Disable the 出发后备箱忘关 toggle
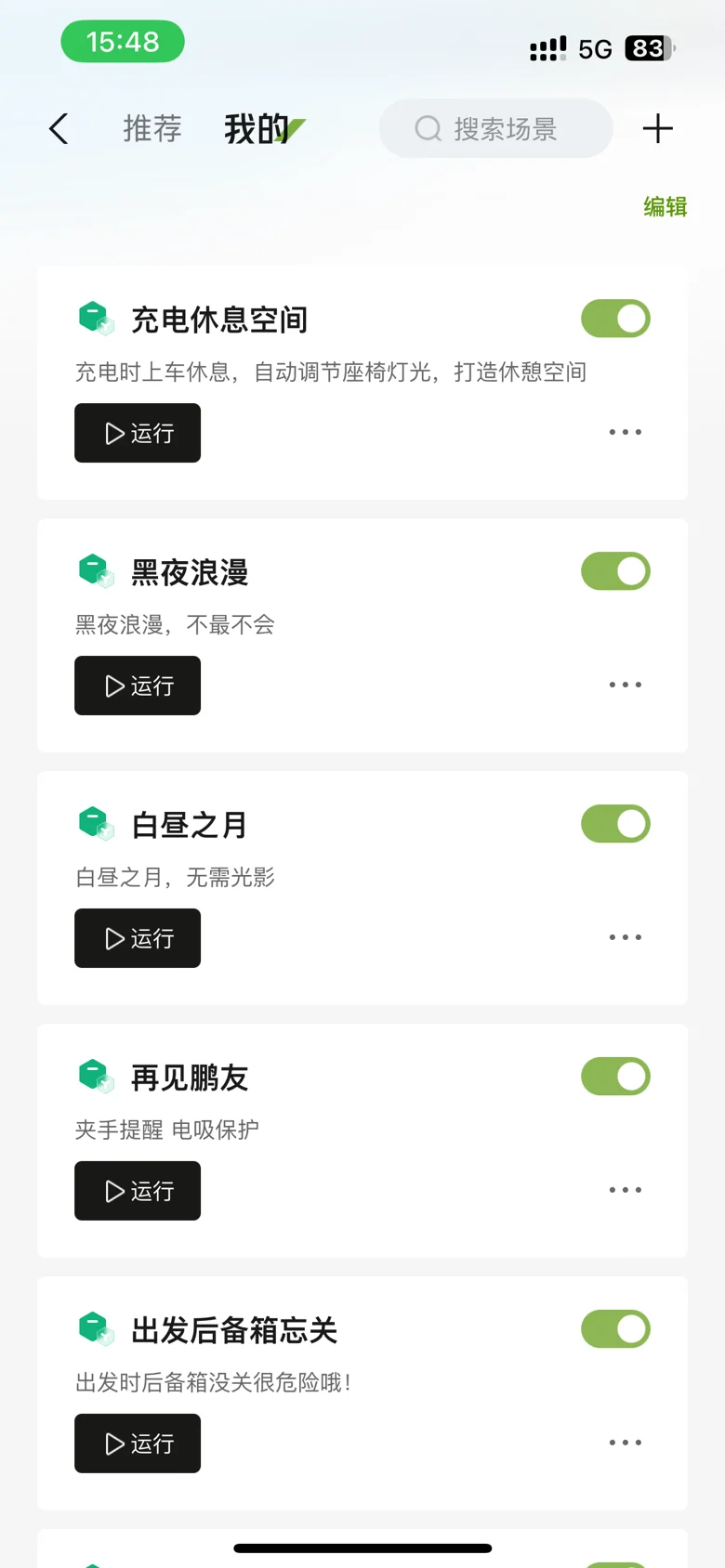The width and height of the screenshot is (725, 1568). coord(615,1329)
